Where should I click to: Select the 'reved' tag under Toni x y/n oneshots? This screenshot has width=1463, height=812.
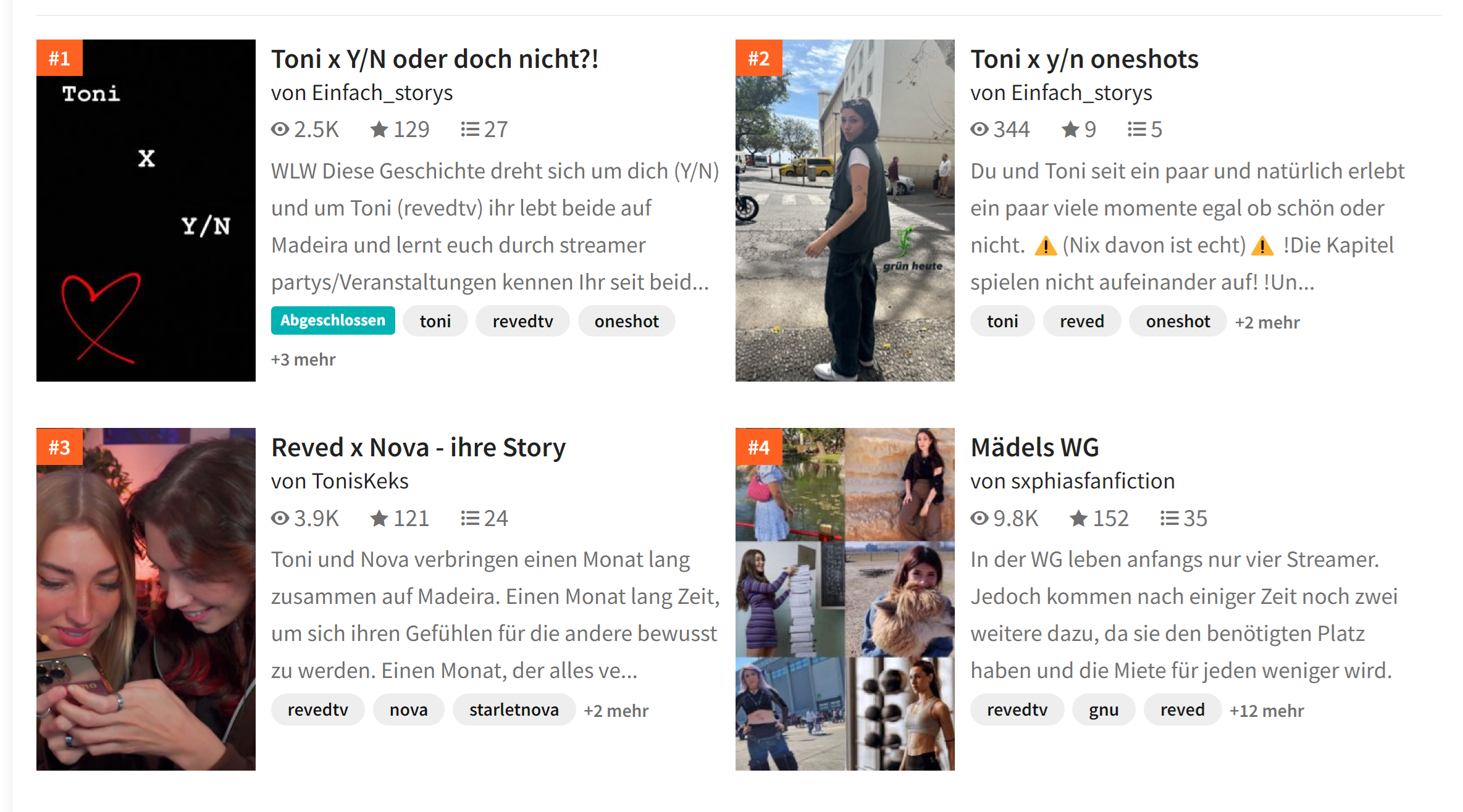point(1081,321)
